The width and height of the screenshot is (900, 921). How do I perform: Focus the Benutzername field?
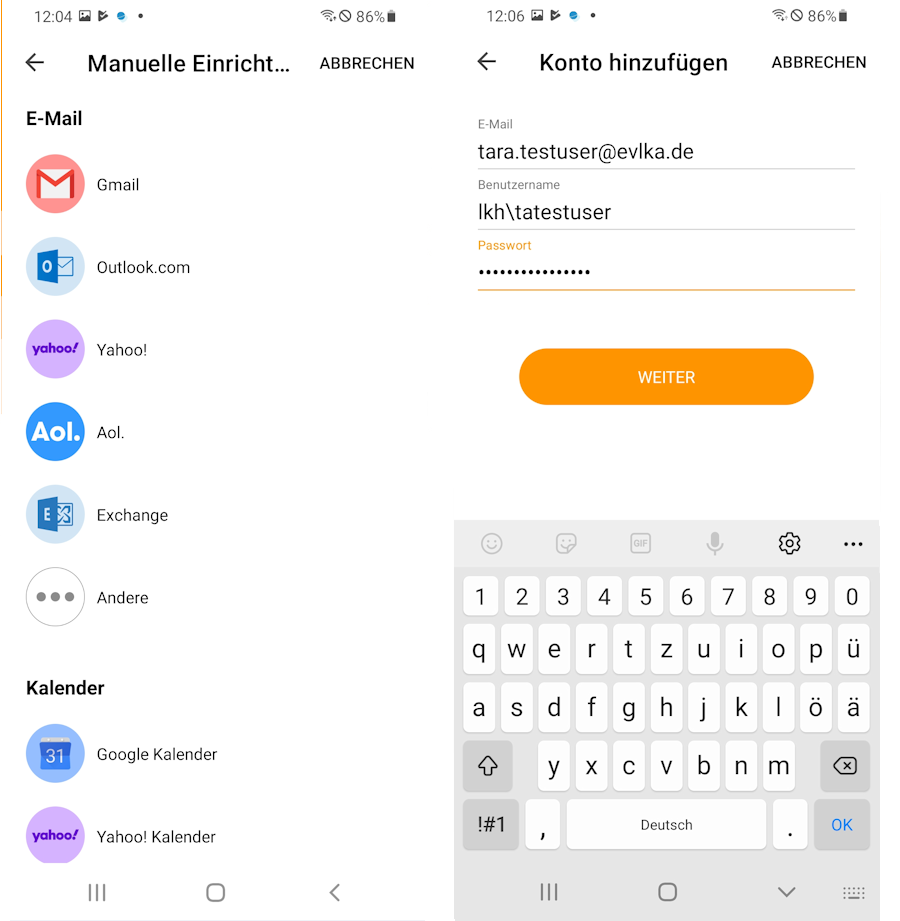click(x=665, y=212)
